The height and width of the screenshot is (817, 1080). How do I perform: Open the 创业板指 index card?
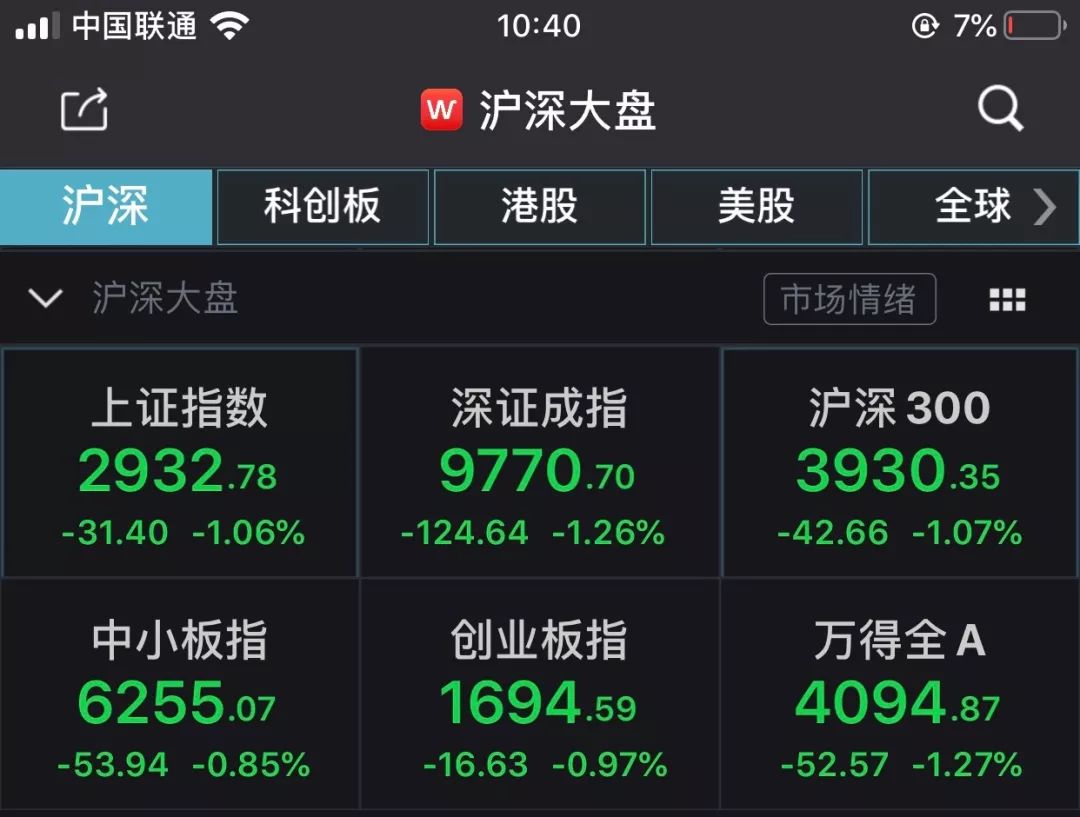tap(539, 695)
